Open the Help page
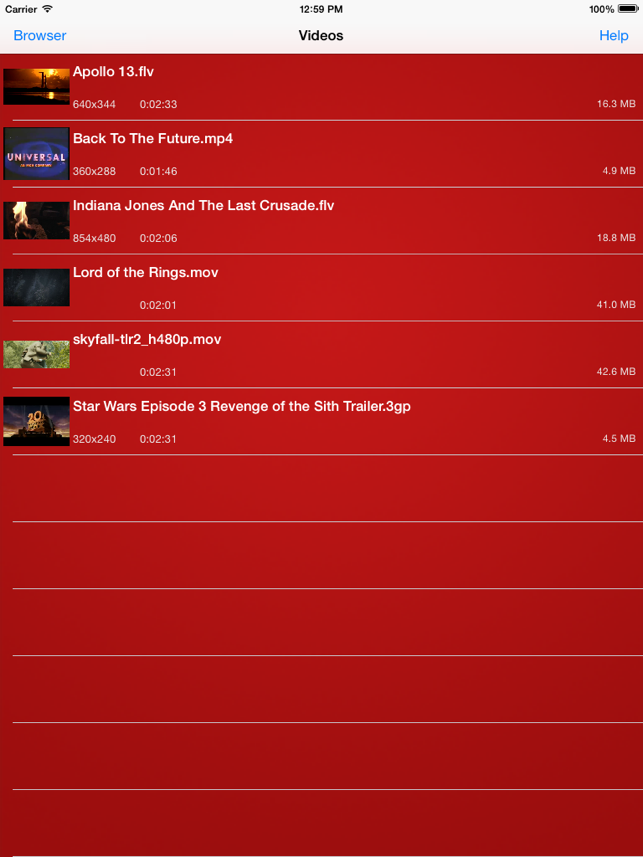The image size is (643, 857). pyautogui.click(x=613, y=36)
